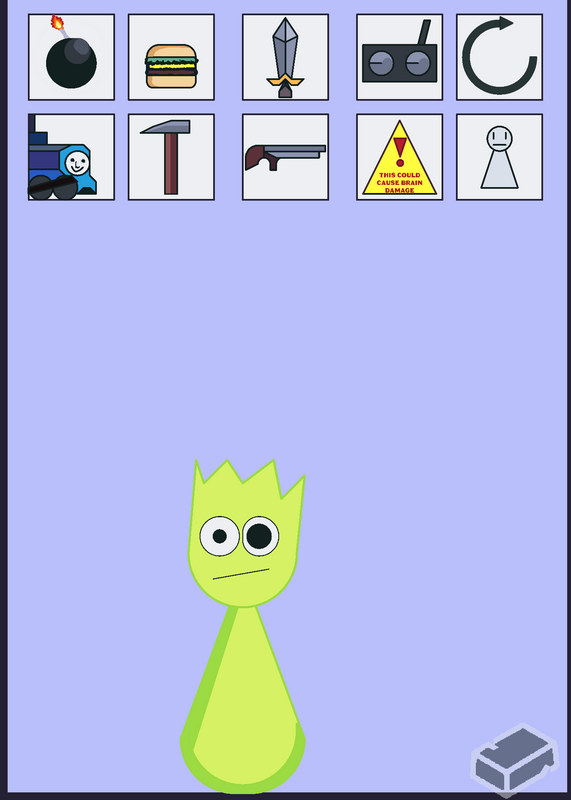Select the grey character pawn icon
This screenshot has height=800, width=571.
tap(500, 157)
